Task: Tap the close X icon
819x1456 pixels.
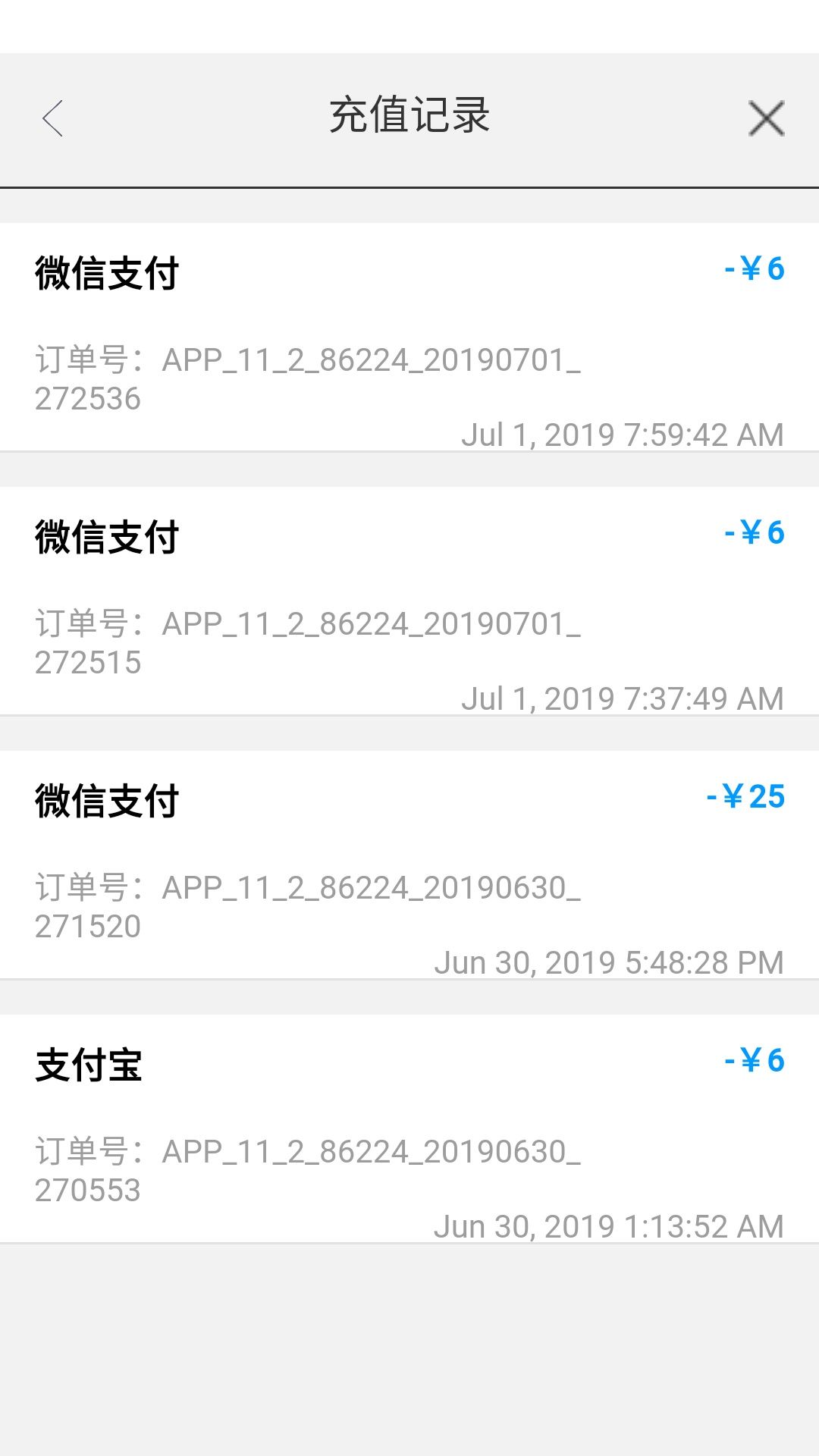Action: pos(766,119)
